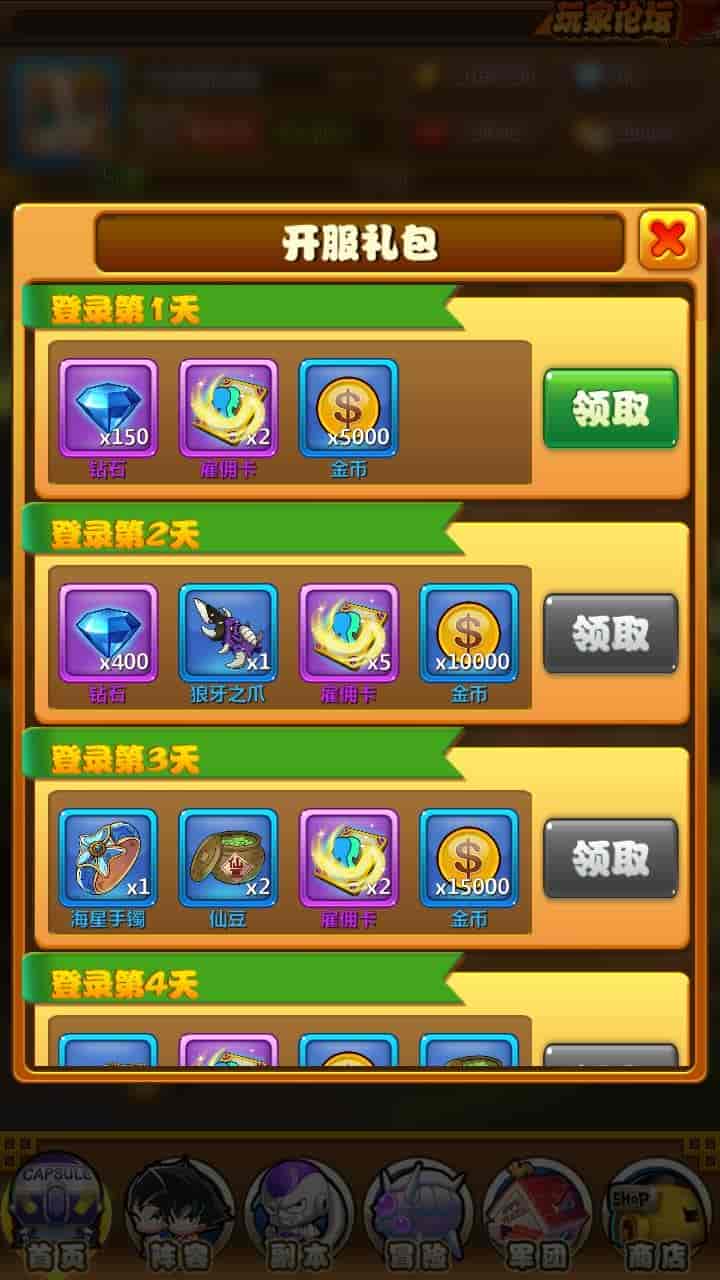View the 仙豆 item in day 3
The width and height of the screenshot is (720, 1280).
[228, 858]
